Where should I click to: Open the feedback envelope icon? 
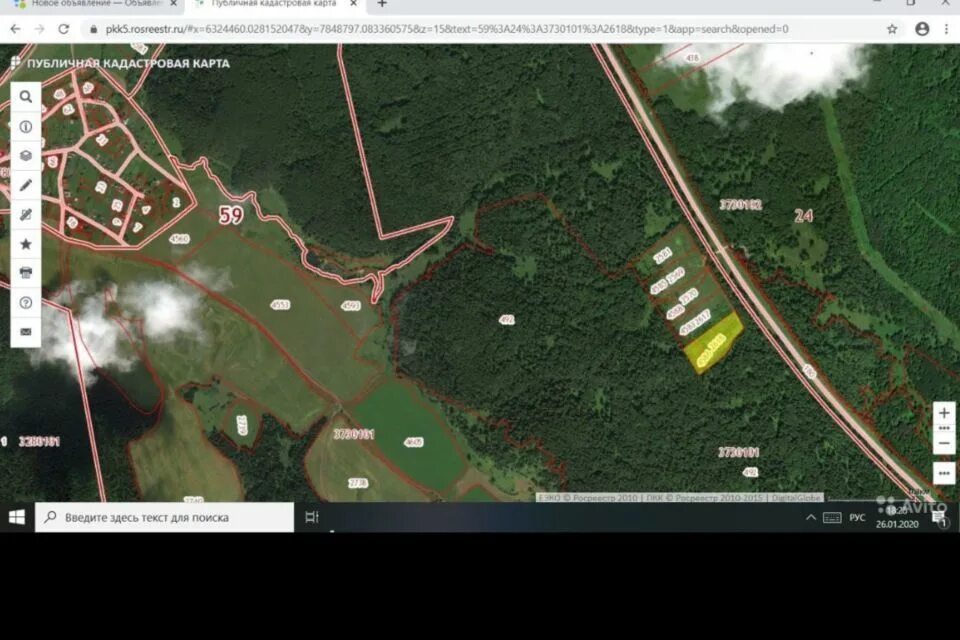point(26,331)
